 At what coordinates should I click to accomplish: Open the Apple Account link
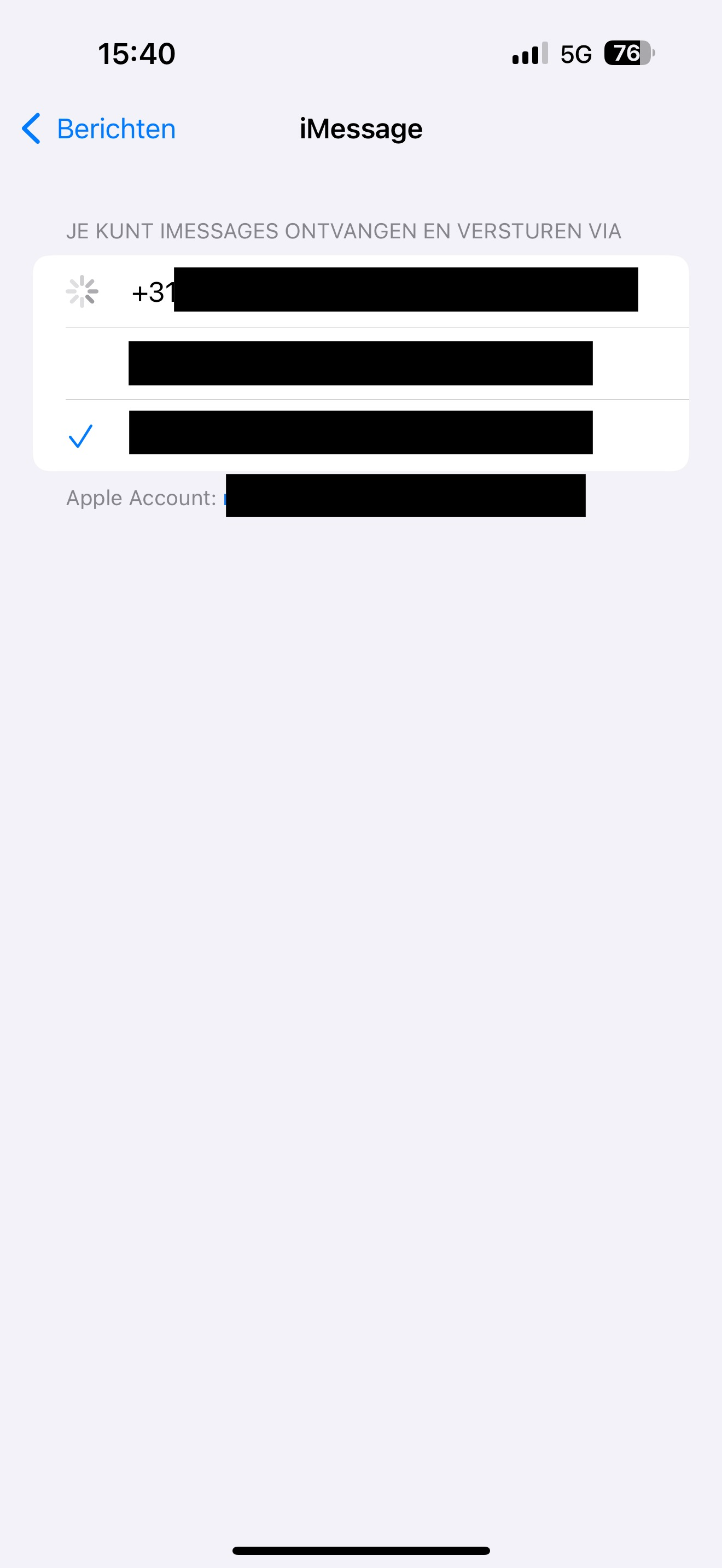(404, 496)
